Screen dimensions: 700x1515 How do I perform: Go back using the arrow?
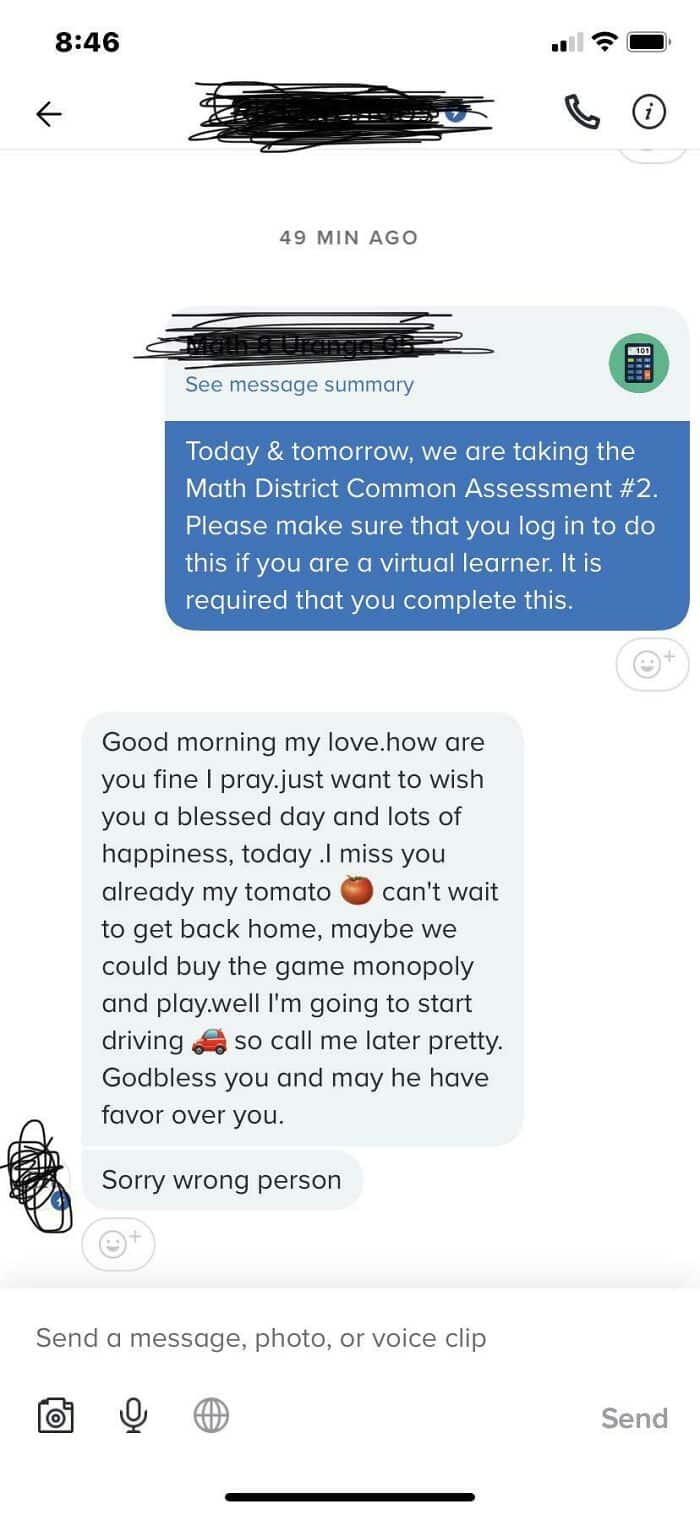coord(49,114)
